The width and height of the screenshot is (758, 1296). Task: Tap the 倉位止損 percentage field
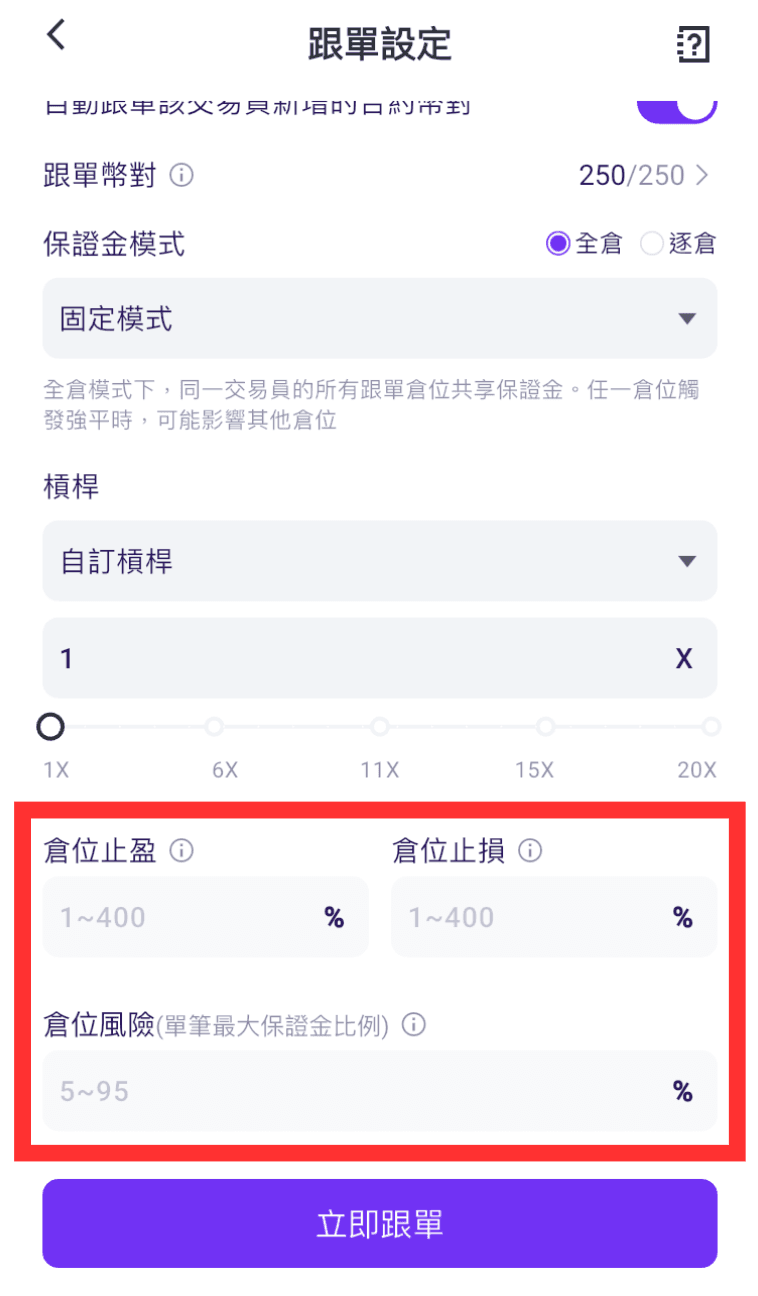(554, 917)
